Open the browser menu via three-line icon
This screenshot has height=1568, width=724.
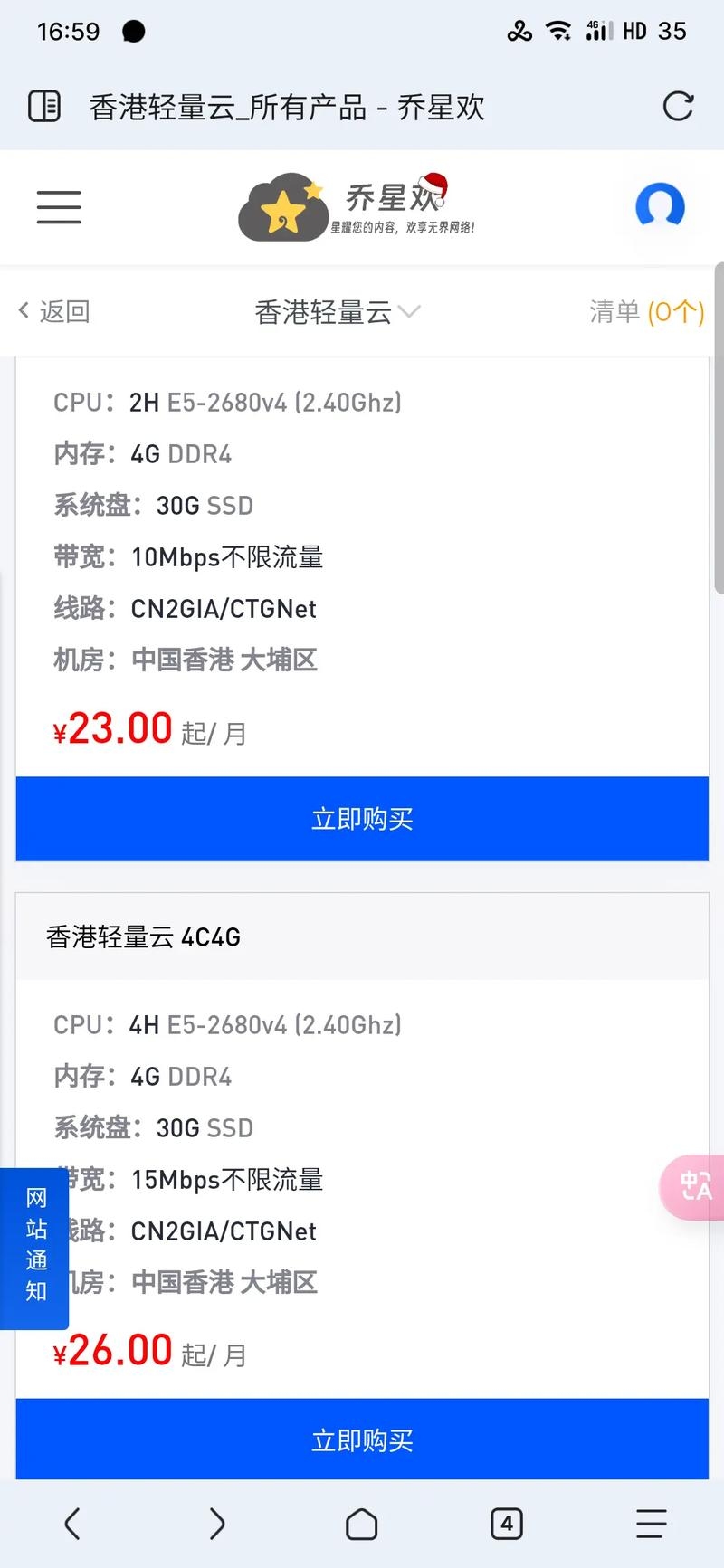click(x=651, y=1524)
